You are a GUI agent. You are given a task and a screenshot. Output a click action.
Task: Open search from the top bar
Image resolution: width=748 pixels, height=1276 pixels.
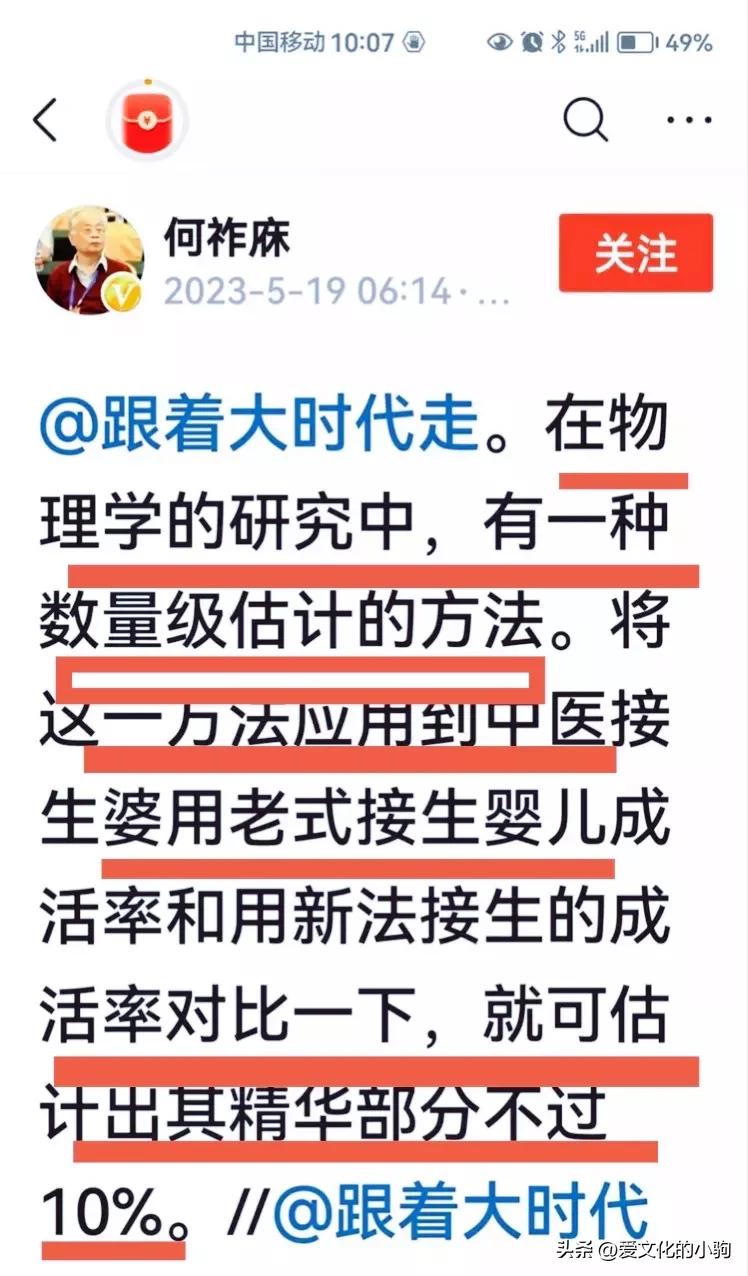point(585,121)
